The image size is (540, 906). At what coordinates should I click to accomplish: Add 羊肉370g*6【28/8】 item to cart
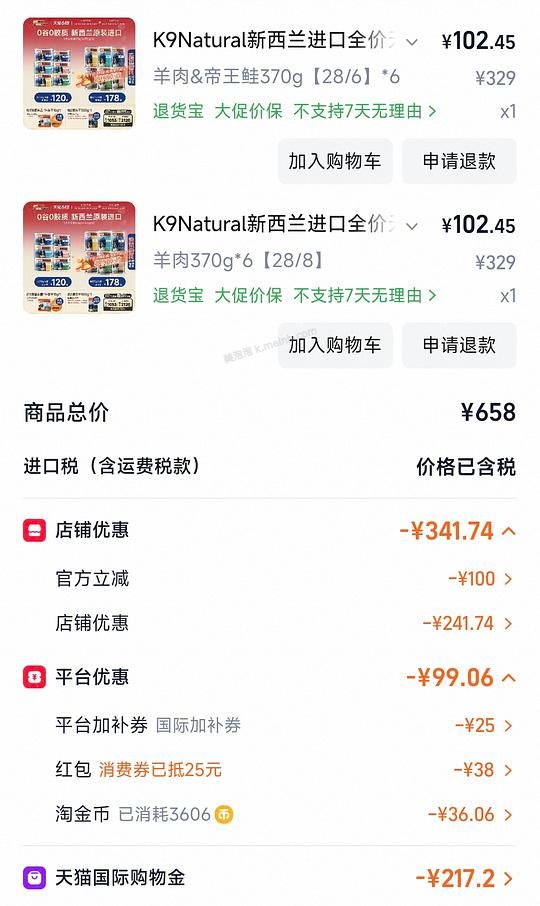click(335, 345)
